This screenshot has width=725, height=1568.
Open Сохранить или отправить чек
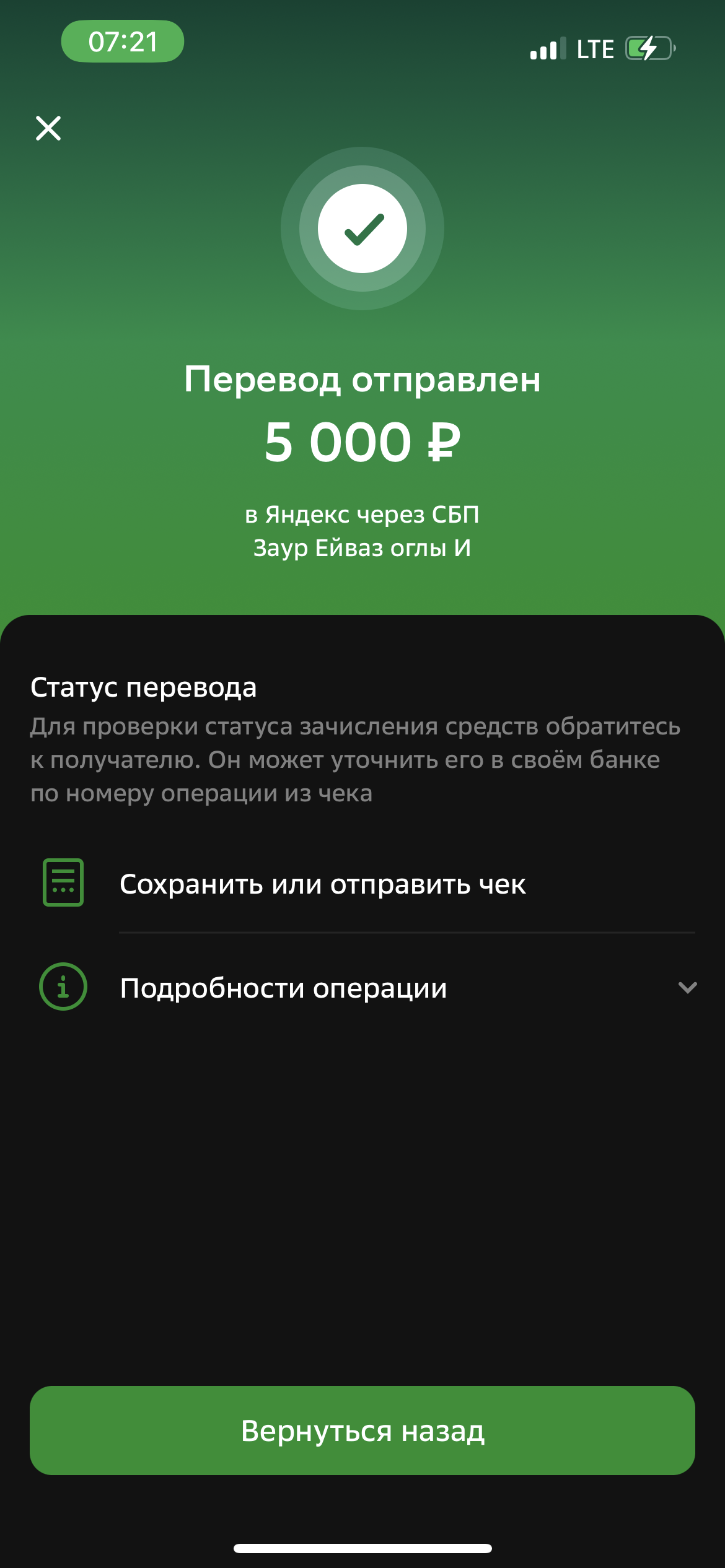pos(362,883)
